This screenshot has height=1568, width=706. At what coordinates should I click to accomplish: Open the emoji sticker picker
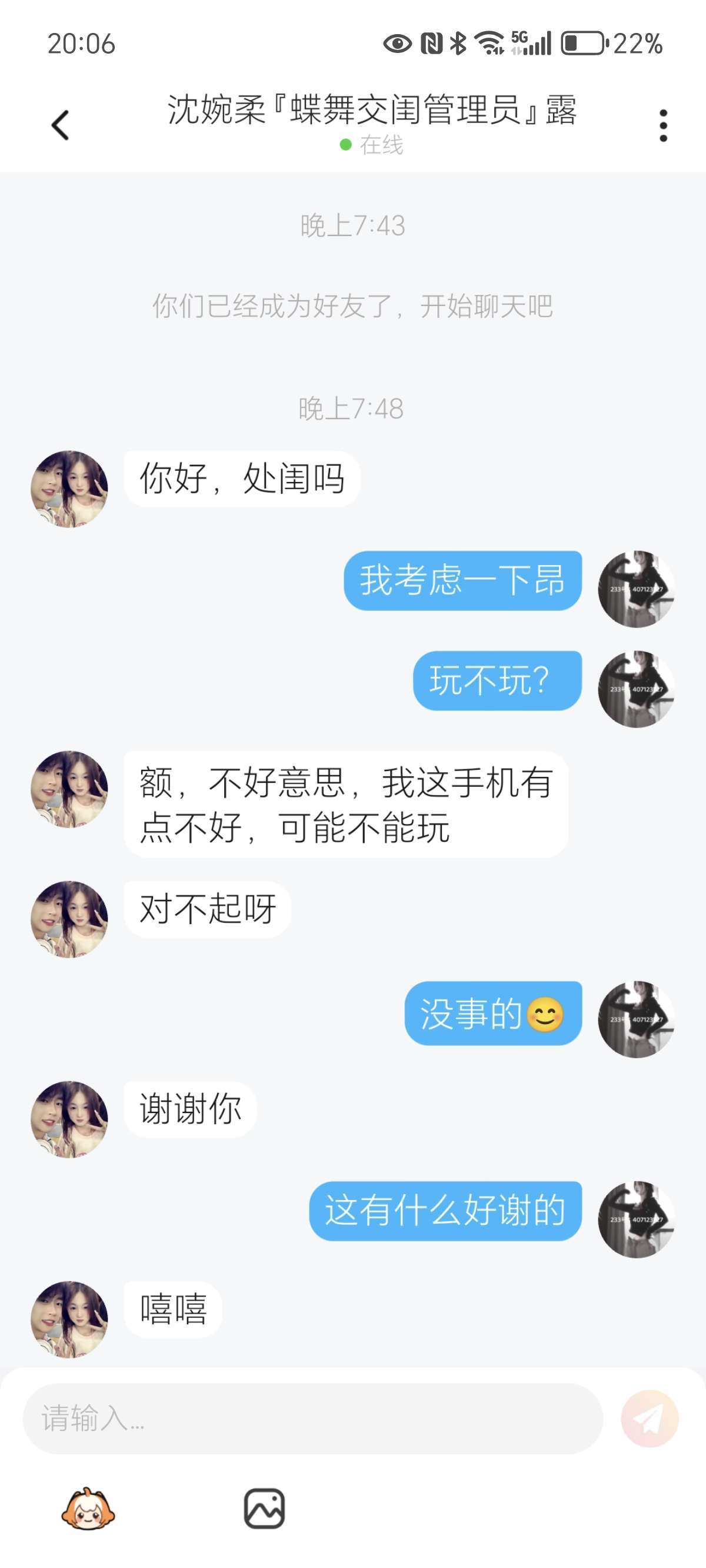tap(88, 1509)
